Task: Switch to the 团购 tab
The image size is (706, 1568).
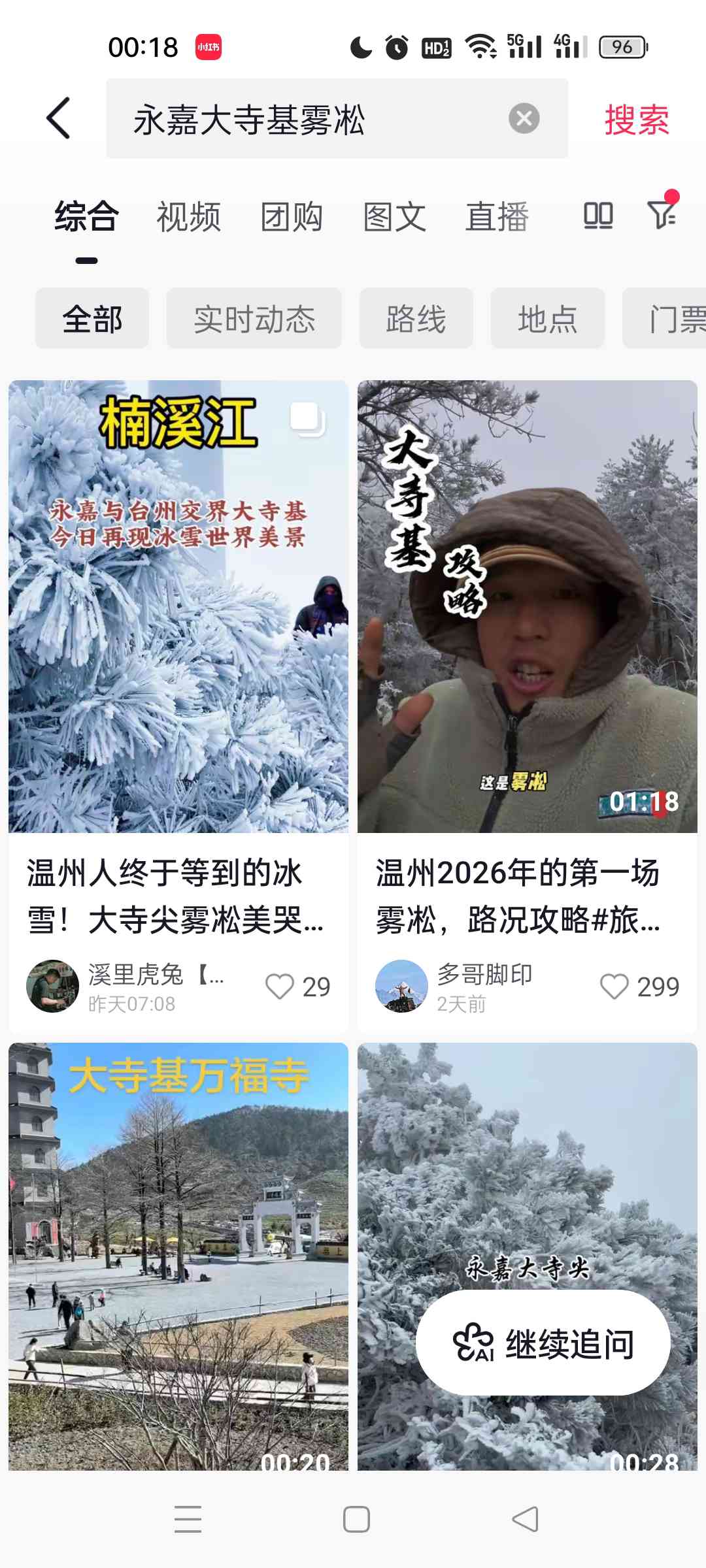Action: [292, 217]
